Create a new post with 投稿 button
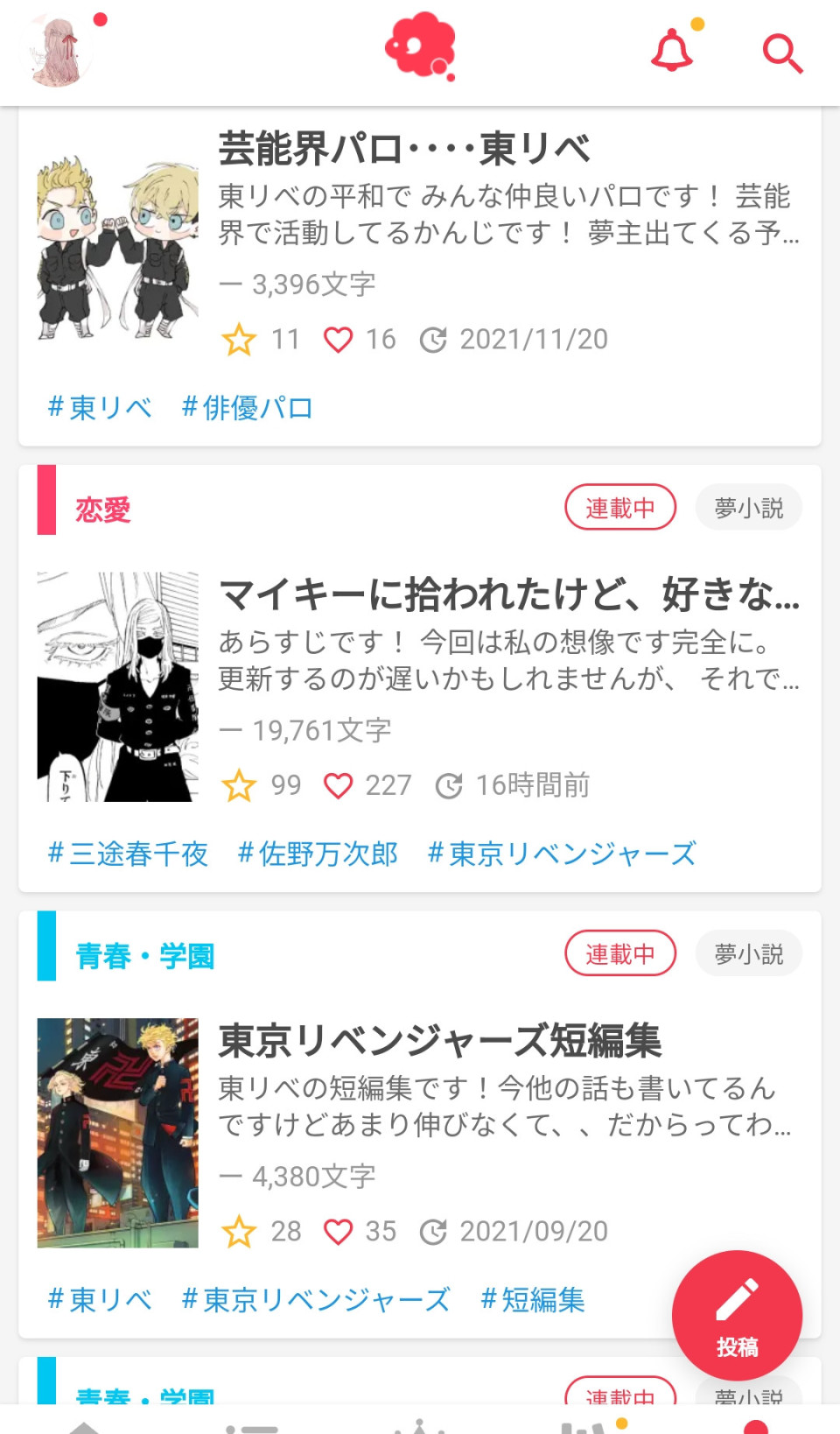This screenshot has width=840, height=1434. click(737, 1315)
